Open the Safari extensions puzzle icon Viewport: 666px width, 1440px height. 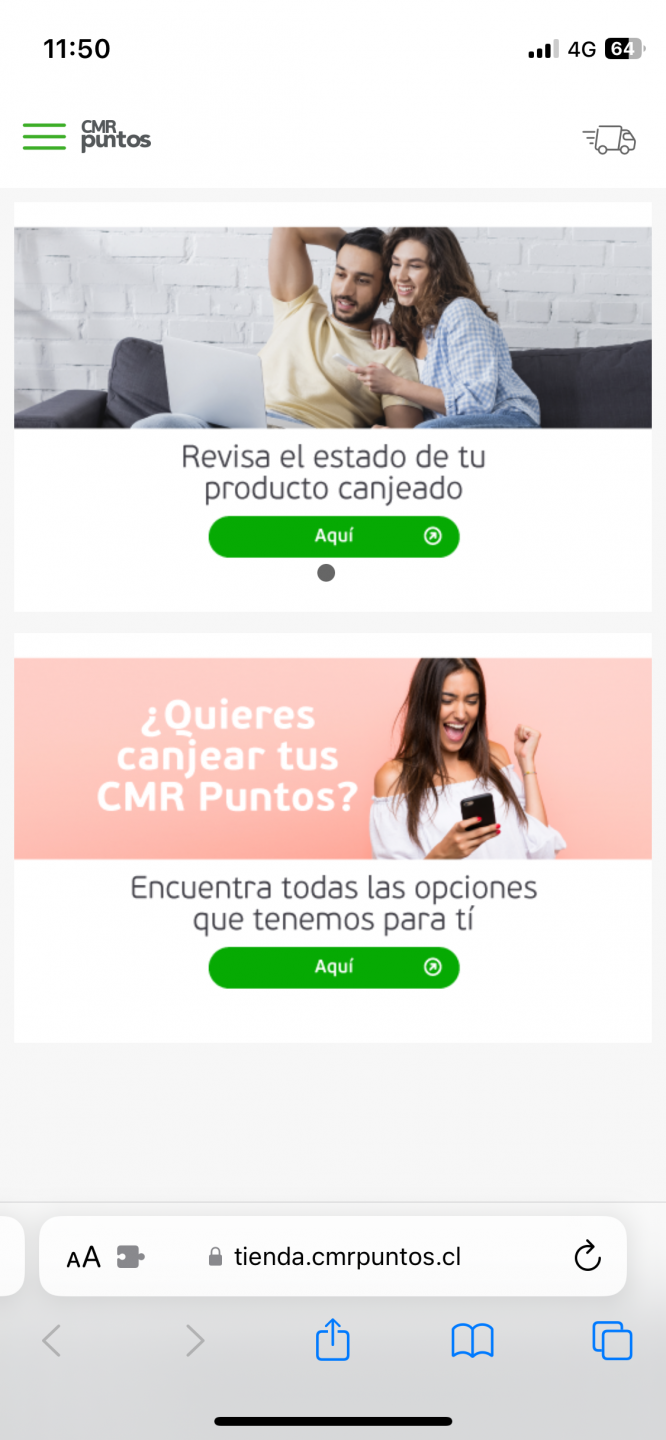pyautogui.click(x=131, y=1257)
